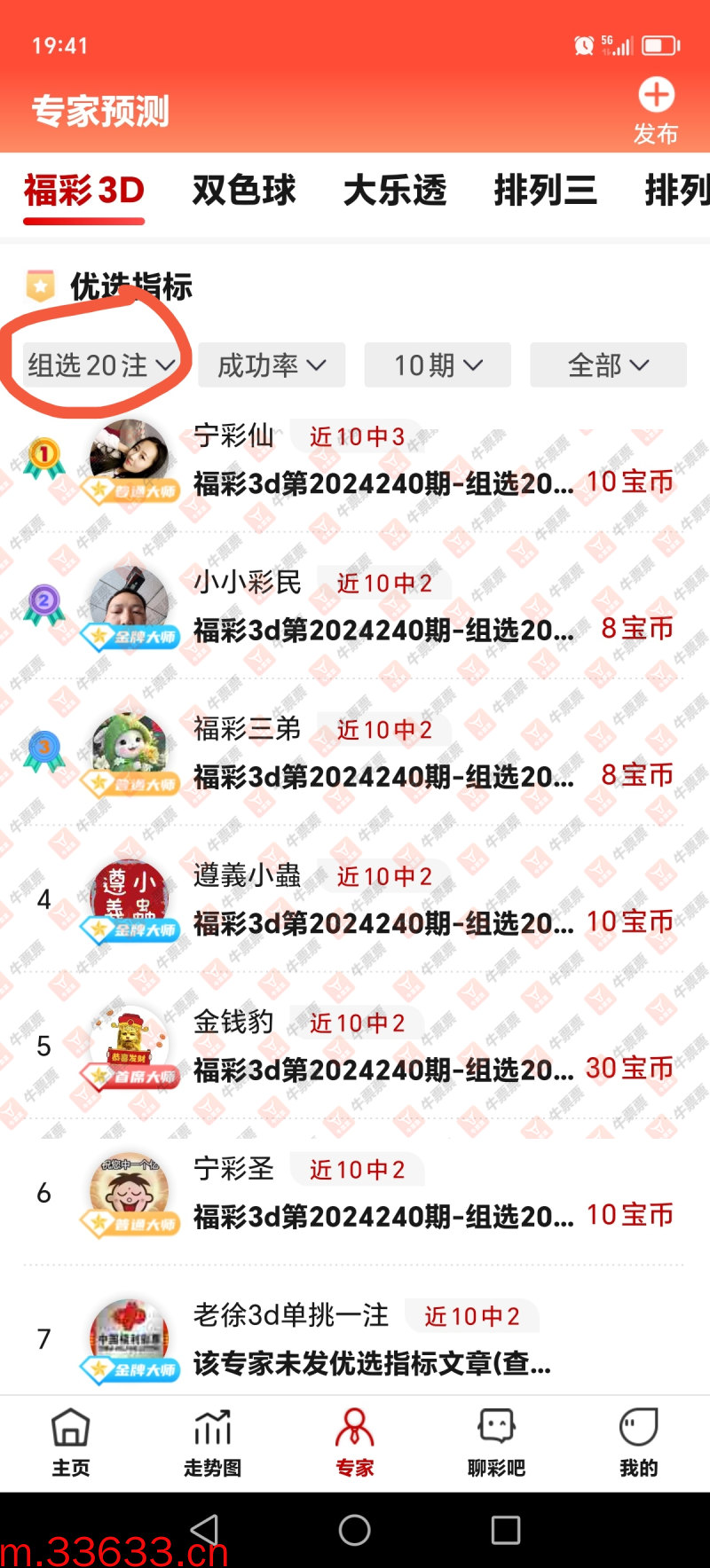Expand the 组选20注 dropdown
This screenshot has width=710, height=1568.
pyautogui.click(x=101, y=365)
